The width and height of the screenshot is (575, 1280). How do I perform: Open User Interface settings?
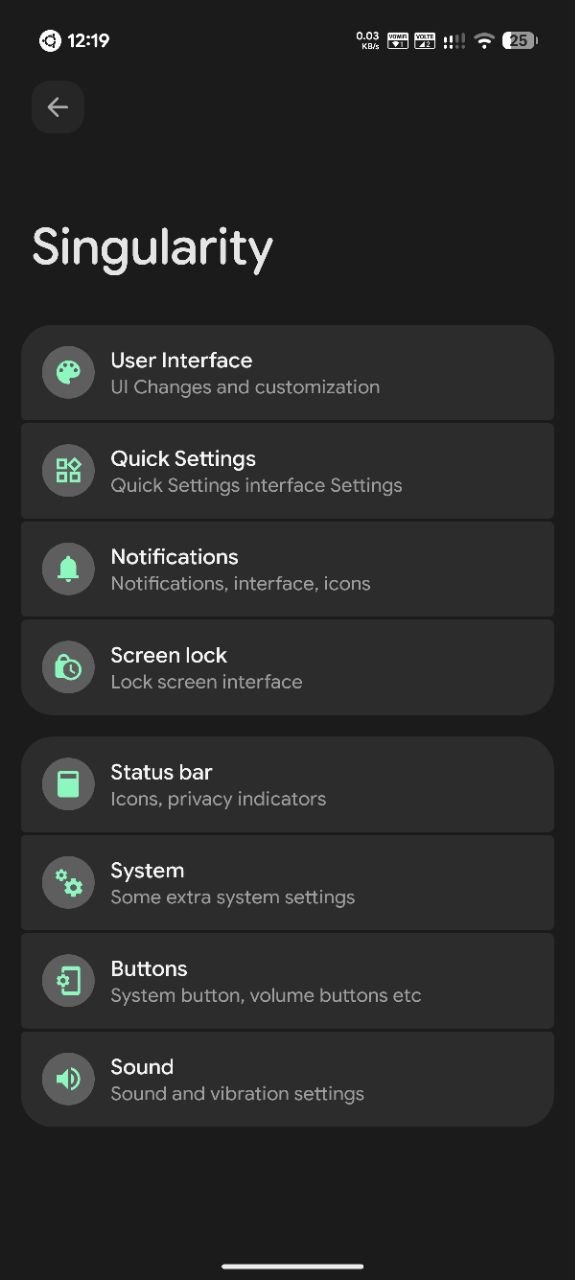[x=287, y=373]
